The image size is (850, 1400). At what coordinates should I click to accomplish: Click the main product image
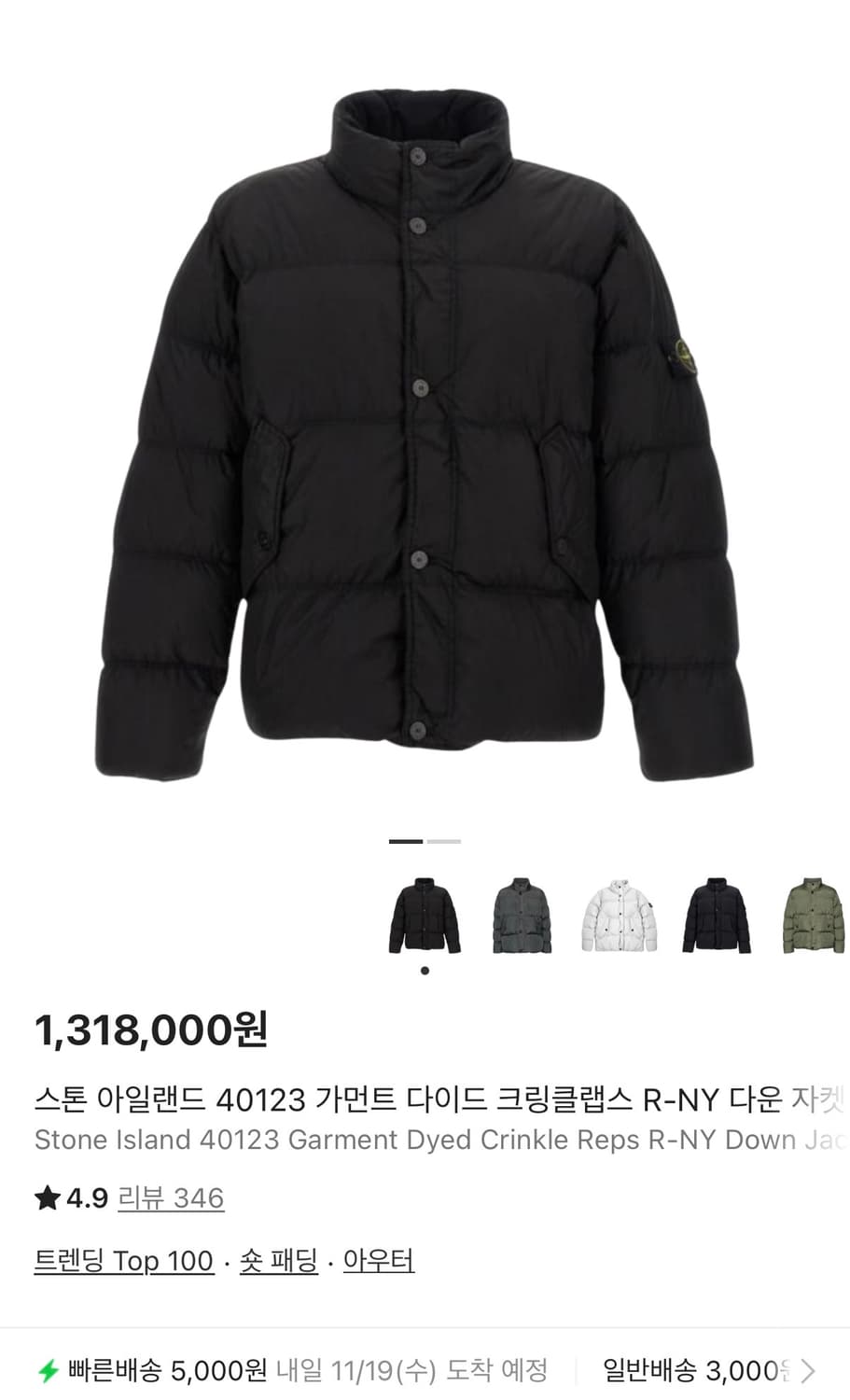coord(425,420)
